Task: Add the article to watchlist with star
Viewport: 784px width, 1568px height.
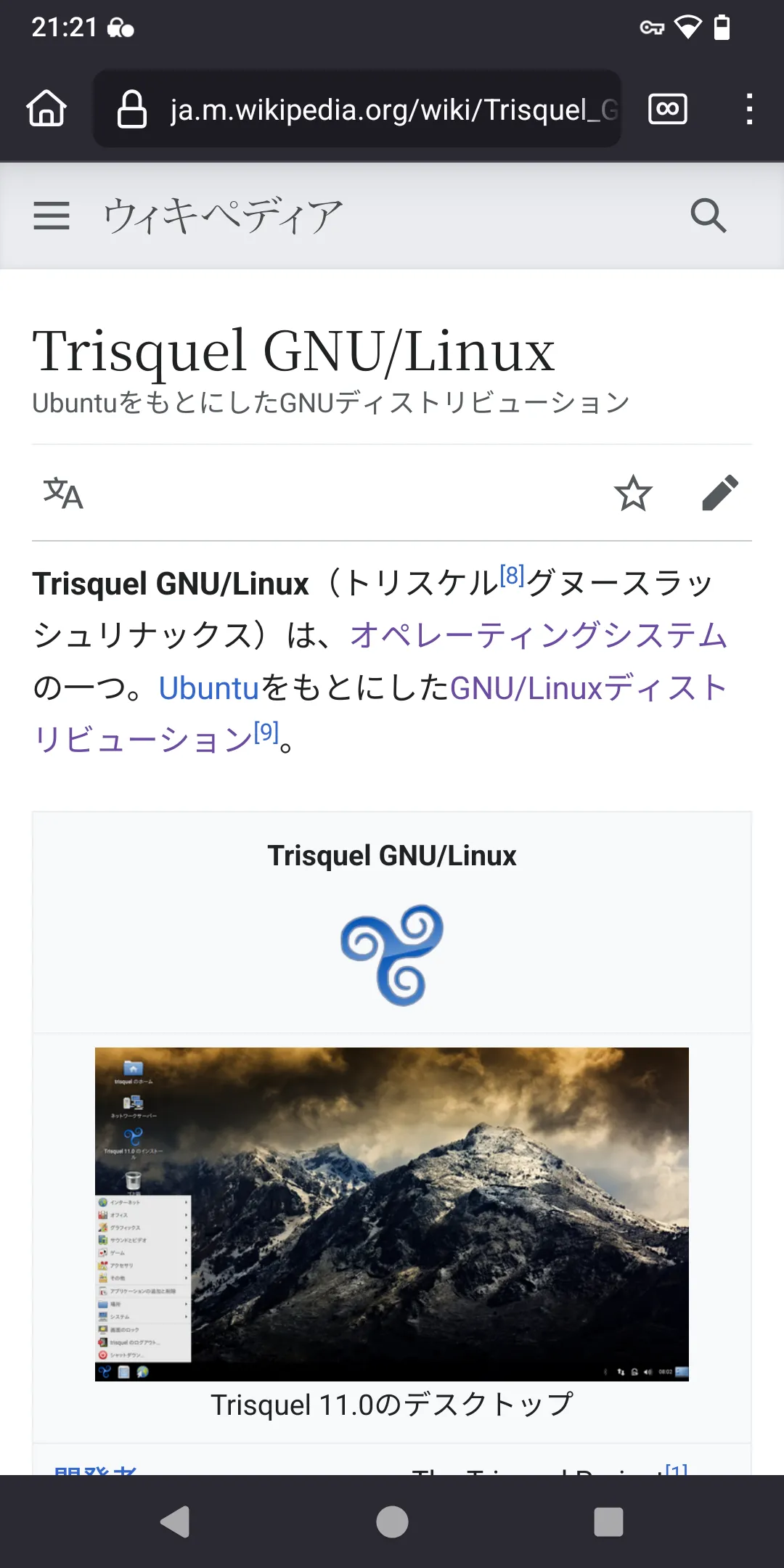Action: [633, 494]
